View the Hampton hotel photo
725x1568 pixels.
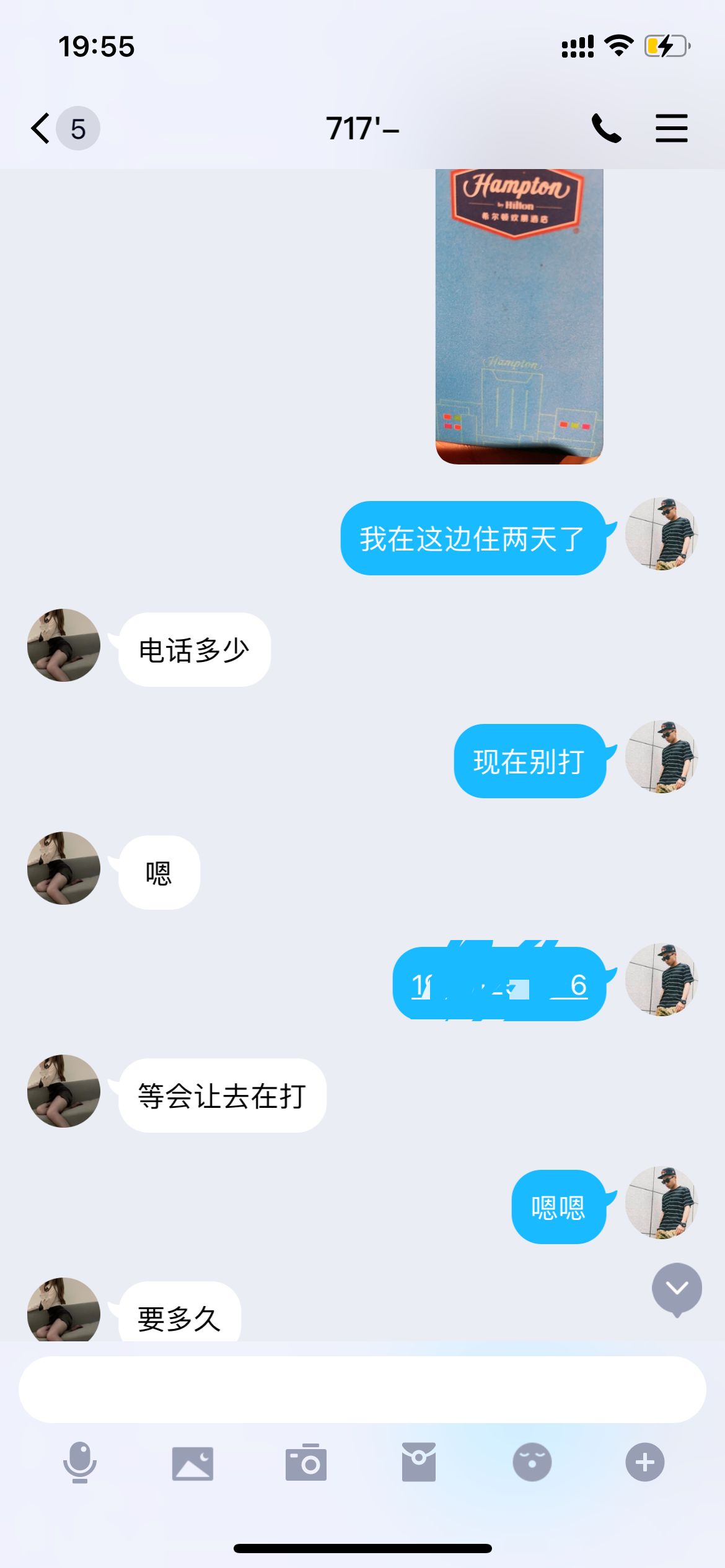point(521,316)
